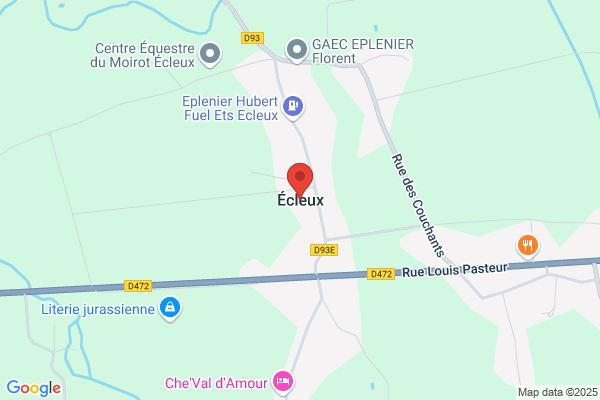
Task: Tap the Eplenier Hubert Fuel Ets Ecleux pin
Action: click(293, 107)
